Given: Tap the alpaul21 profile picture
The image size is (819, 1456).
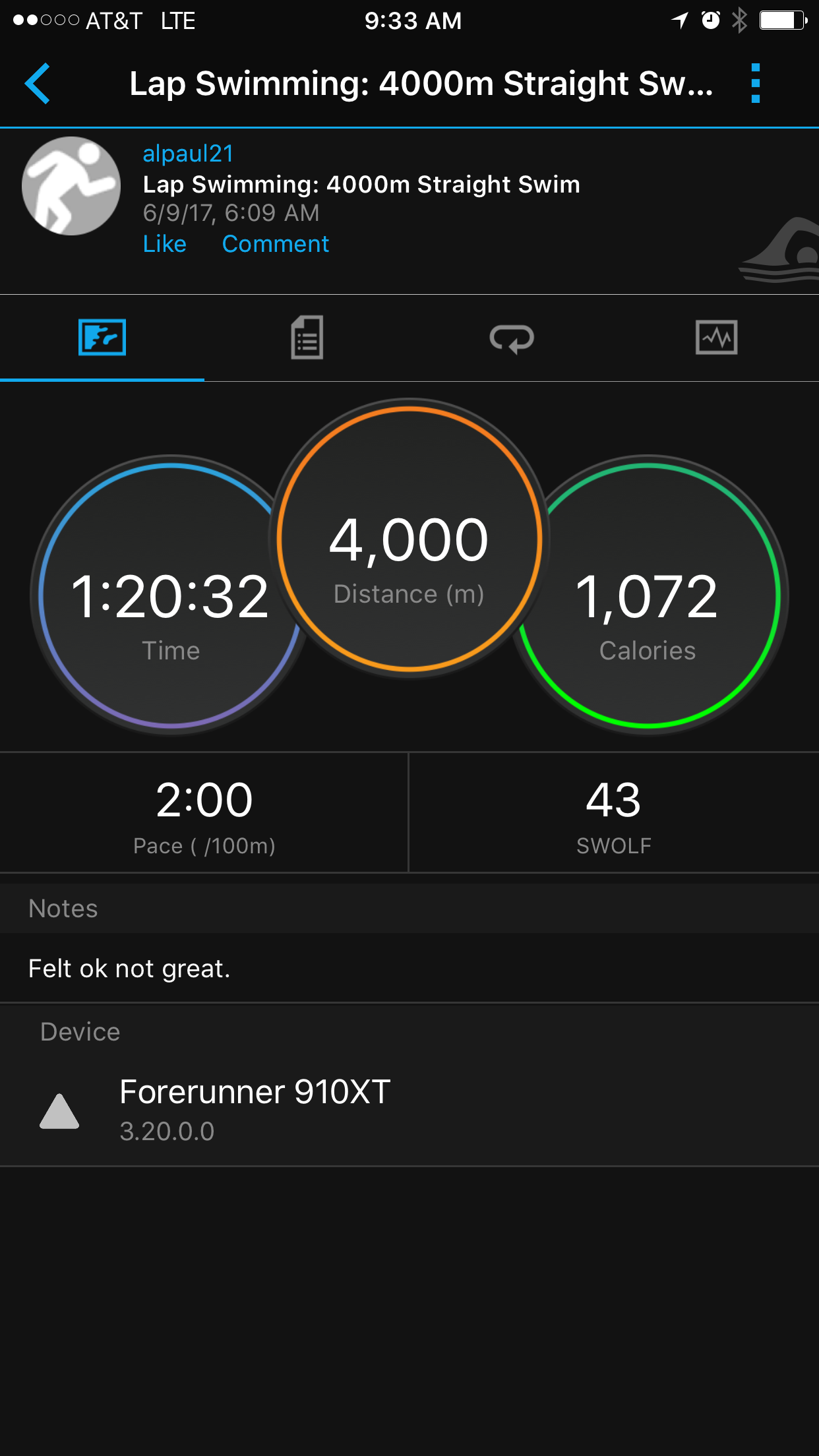Looking at the screenshot, I should (x=71, y=186).
